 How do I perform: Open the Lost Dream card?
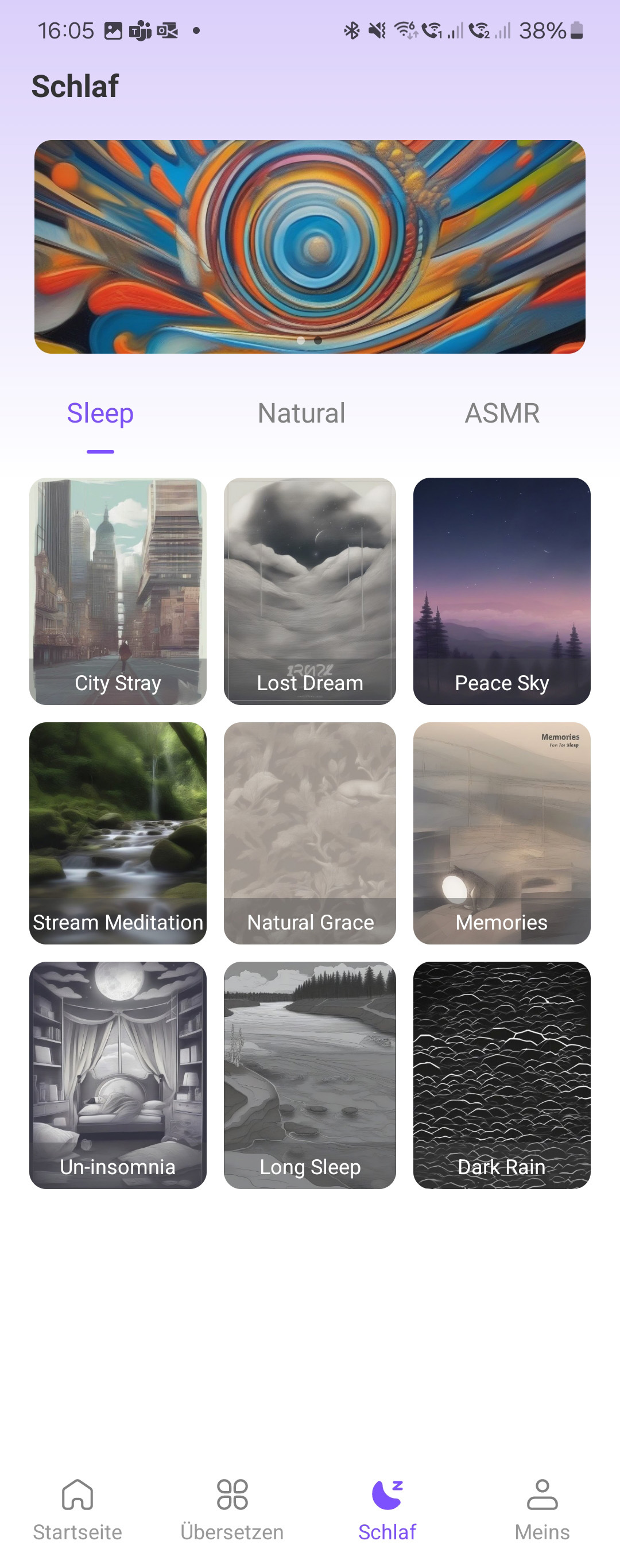tap(309, 591)
